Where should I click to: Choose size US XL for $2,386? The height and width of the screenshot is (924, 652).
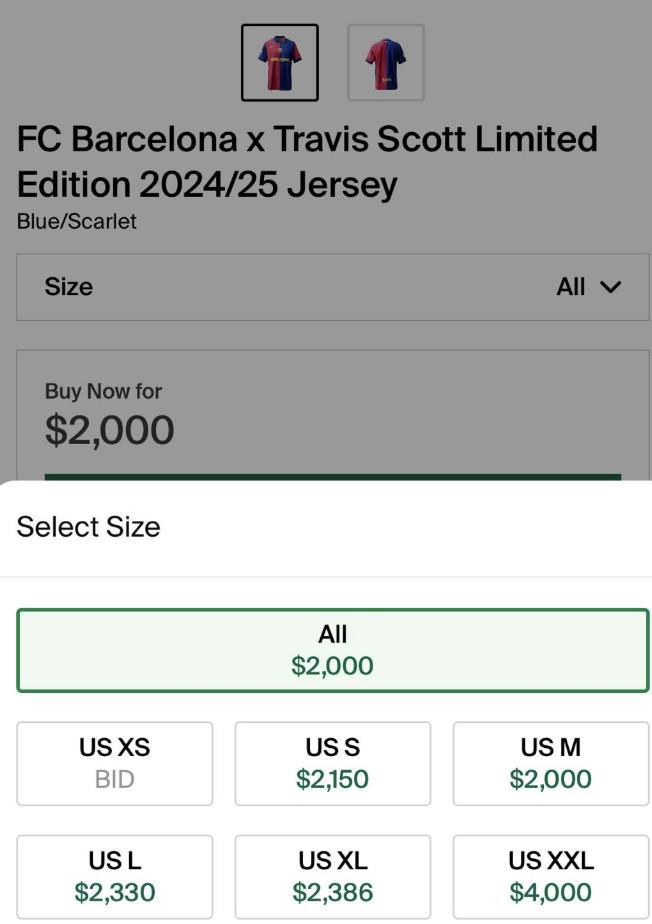[x=332, y=876]
